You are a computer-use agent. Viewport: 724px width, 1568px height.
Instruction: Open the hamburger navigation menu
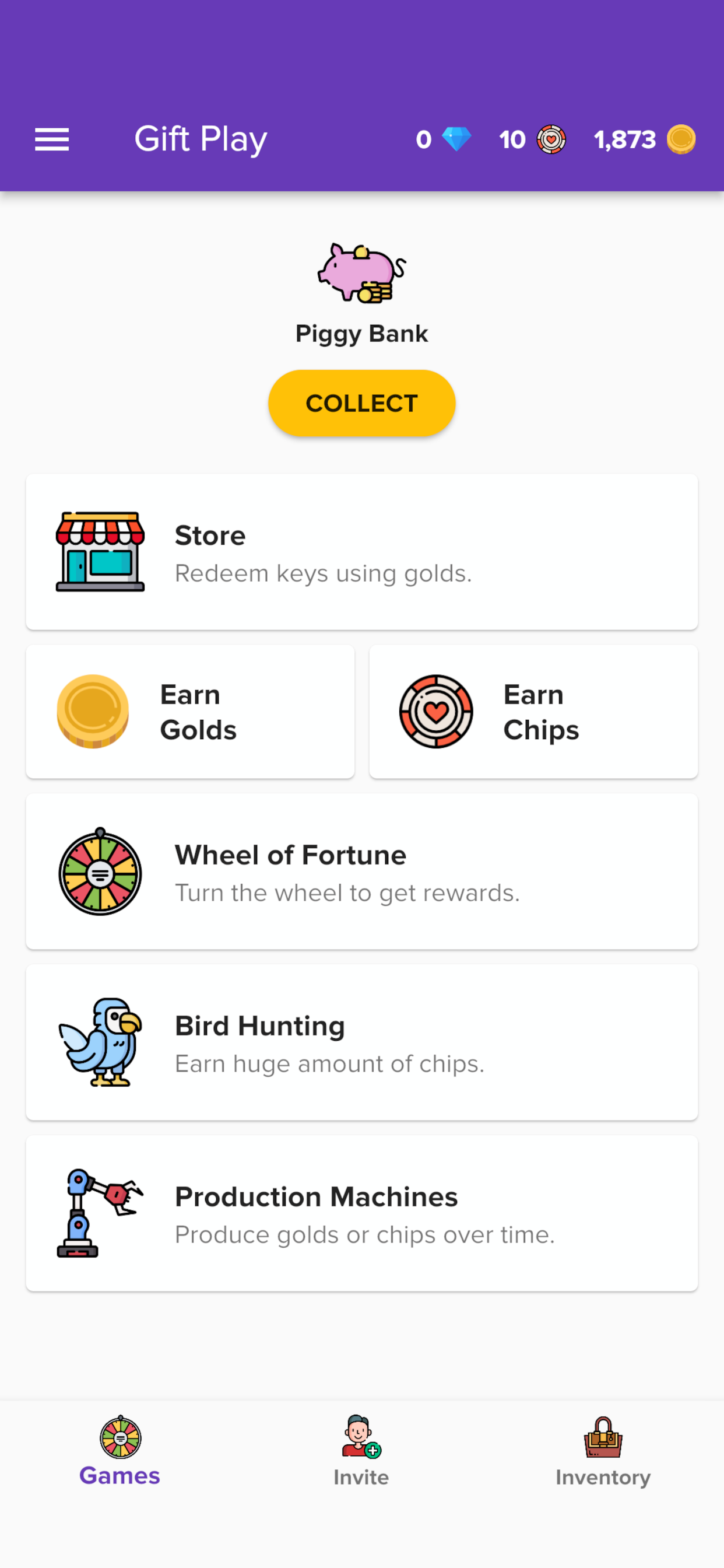coord(52,139)
